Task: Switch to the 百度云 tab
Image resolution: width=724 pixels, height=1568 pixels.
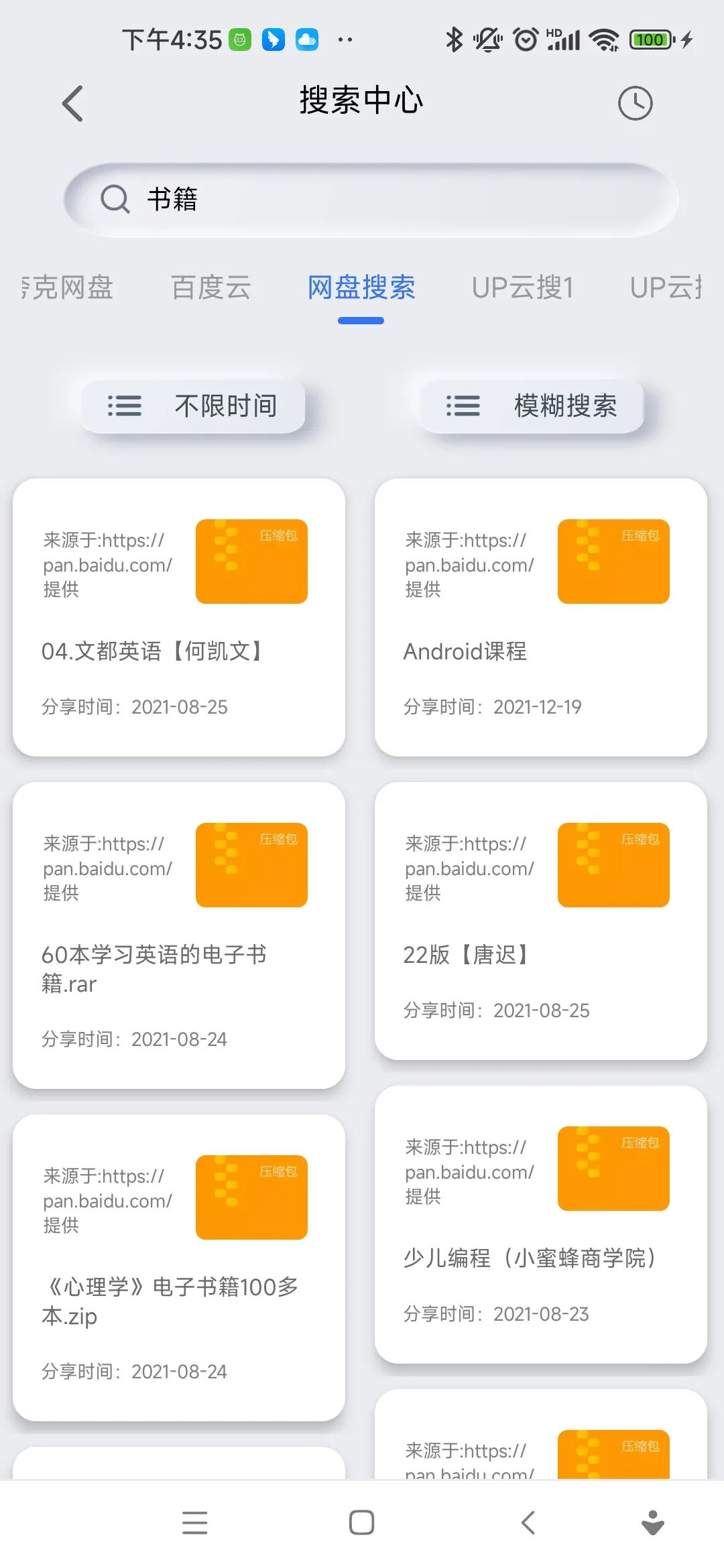Action: coord(210,287)
